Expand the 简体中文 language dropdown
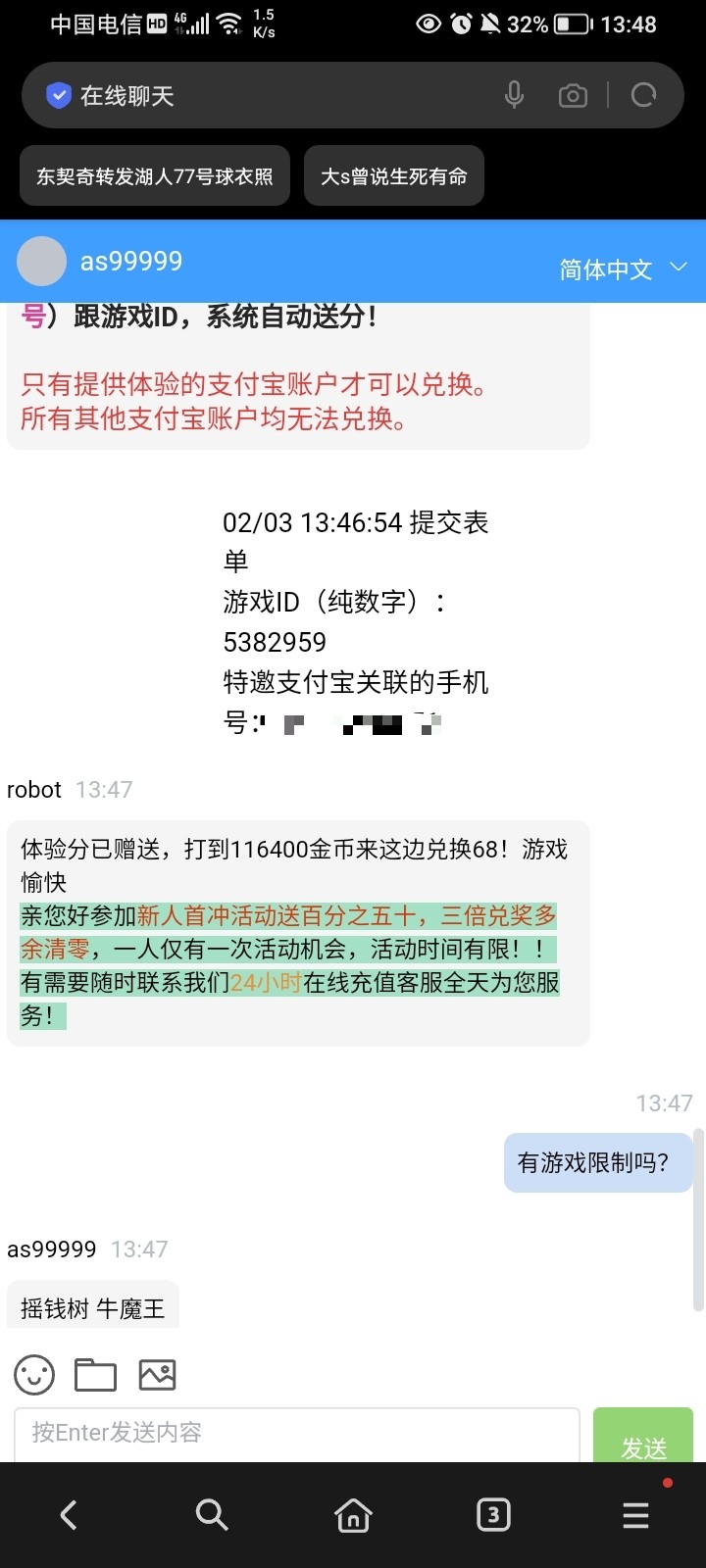The width and height of the screenshot is (706, 1568). 623,269
